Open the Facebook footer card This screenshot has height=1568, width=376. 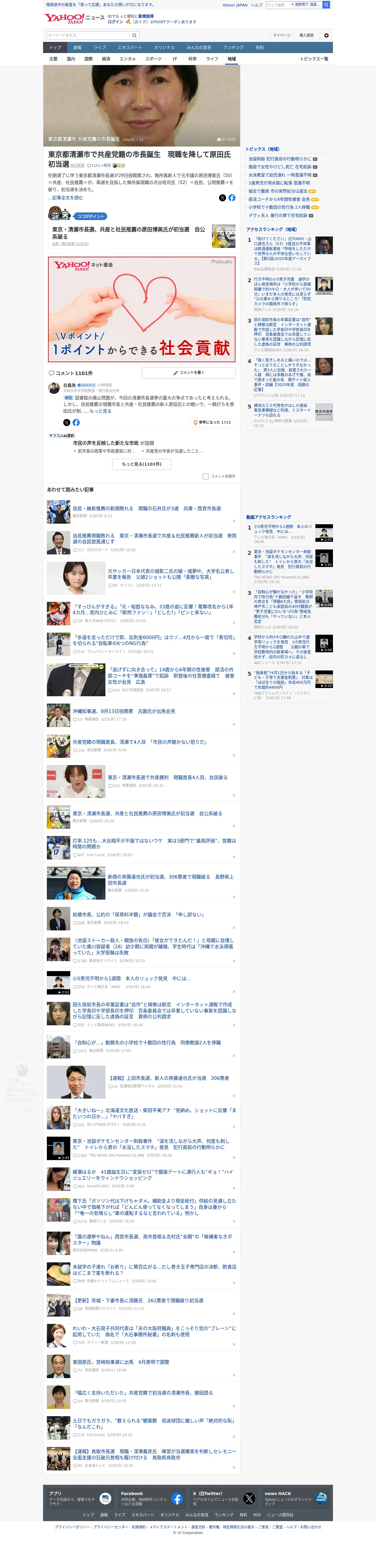point(151,1499)
